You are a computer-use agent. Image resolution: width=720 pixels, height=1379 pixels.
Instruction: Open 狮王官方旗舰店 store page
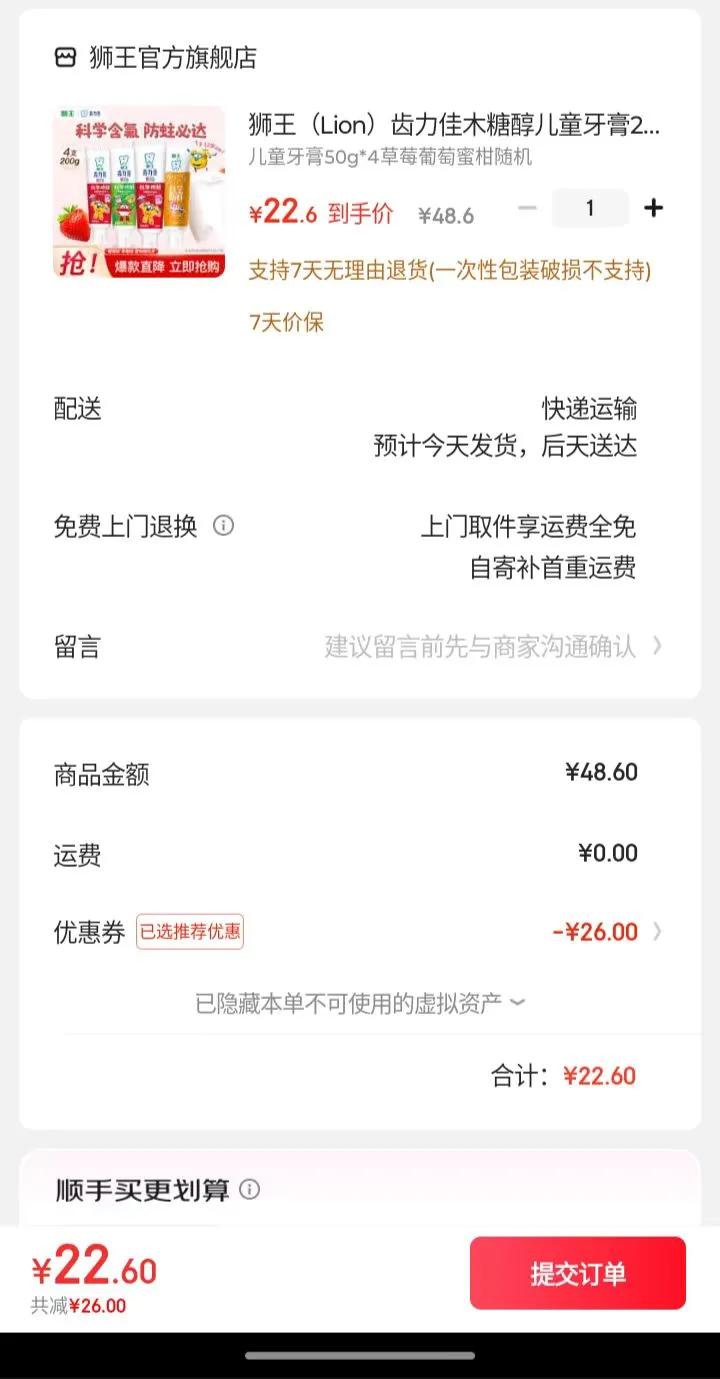[x=157, y=58]
